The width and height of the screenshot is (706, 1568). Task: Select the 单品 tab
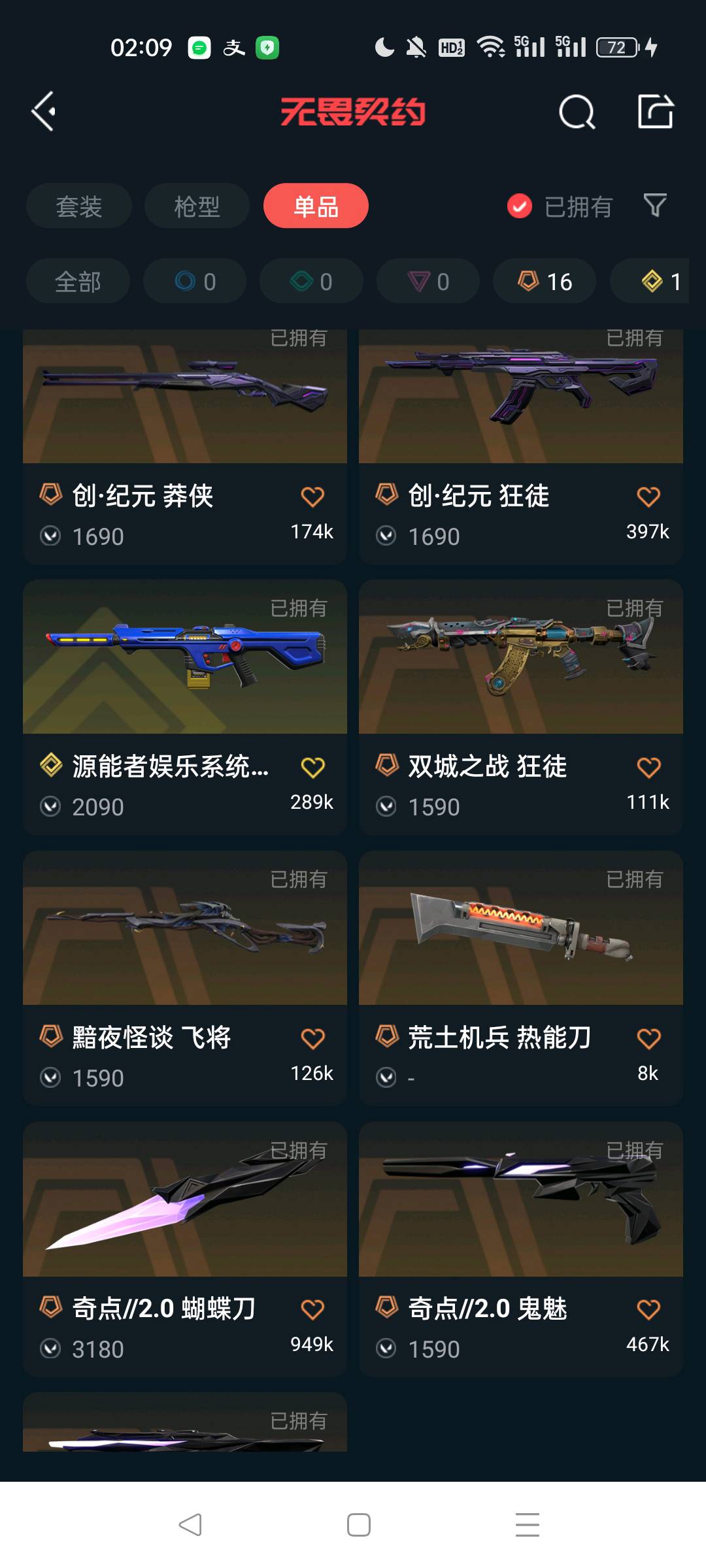[316, 206]
